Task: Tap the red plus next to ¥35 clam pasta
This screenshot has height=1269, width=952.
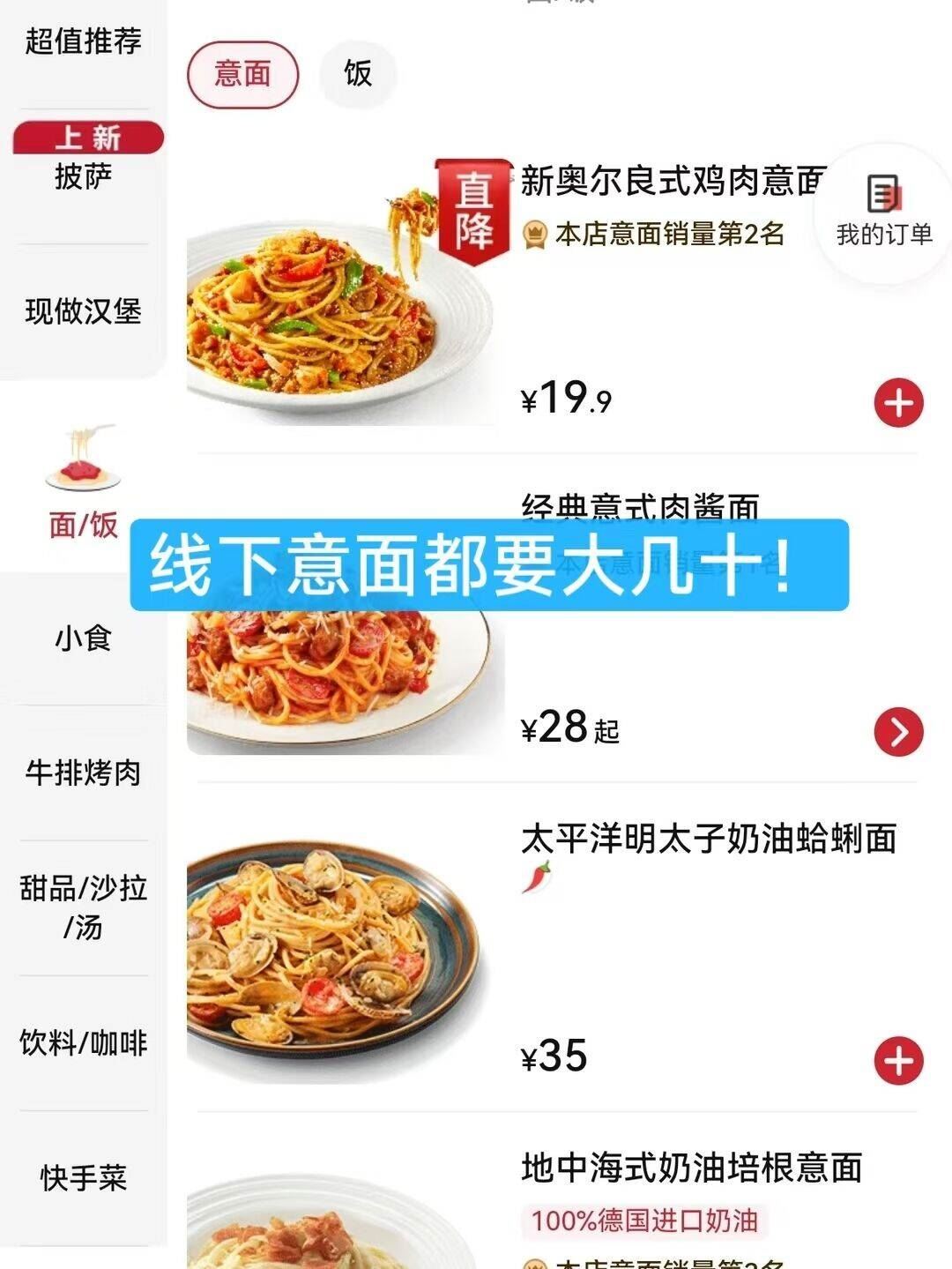Action: click(x=897, y=1063)
